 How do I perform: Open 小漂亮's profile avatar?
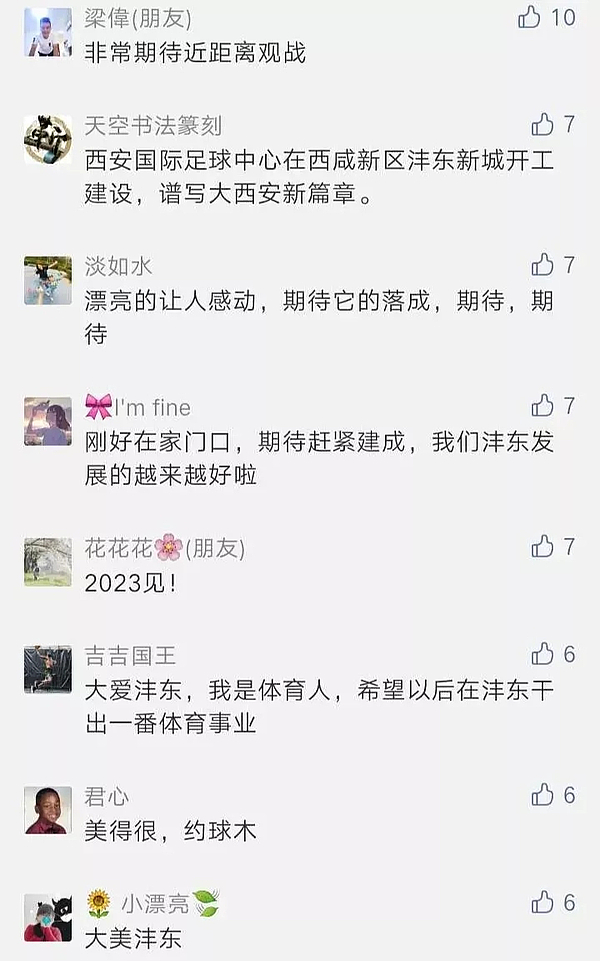coord(48,918)
